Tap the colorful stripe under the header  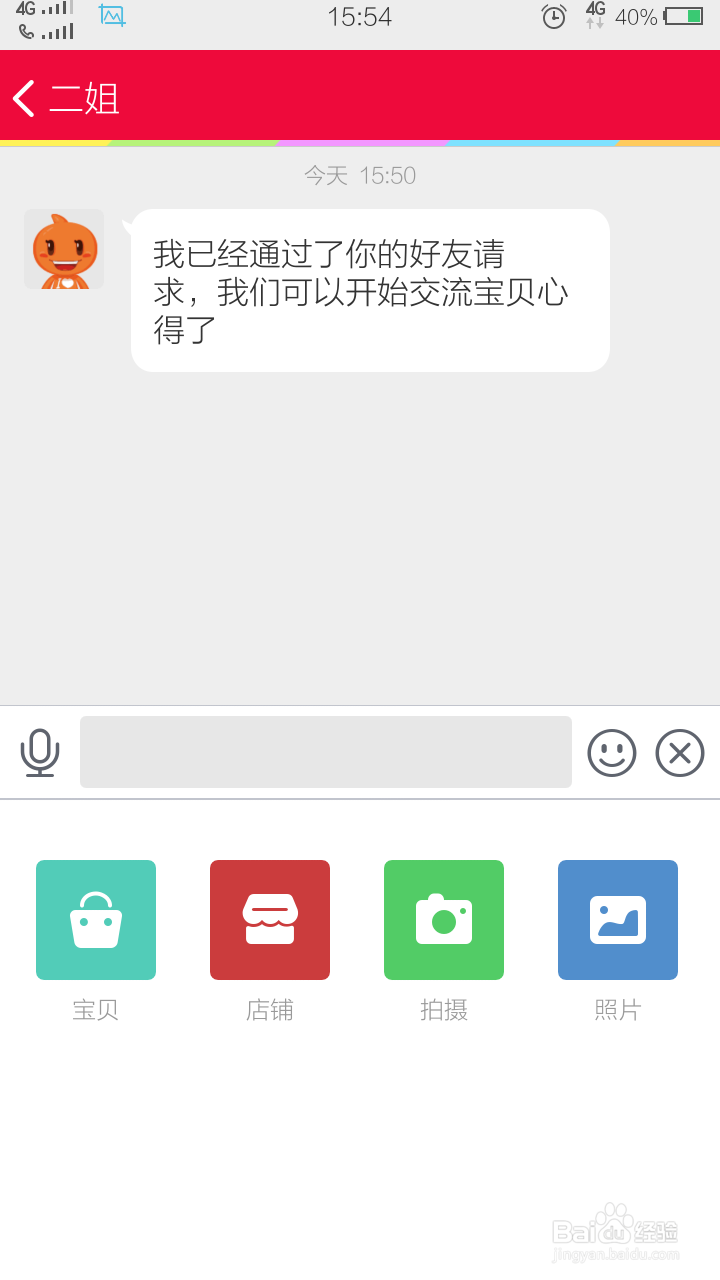point(360,142)
